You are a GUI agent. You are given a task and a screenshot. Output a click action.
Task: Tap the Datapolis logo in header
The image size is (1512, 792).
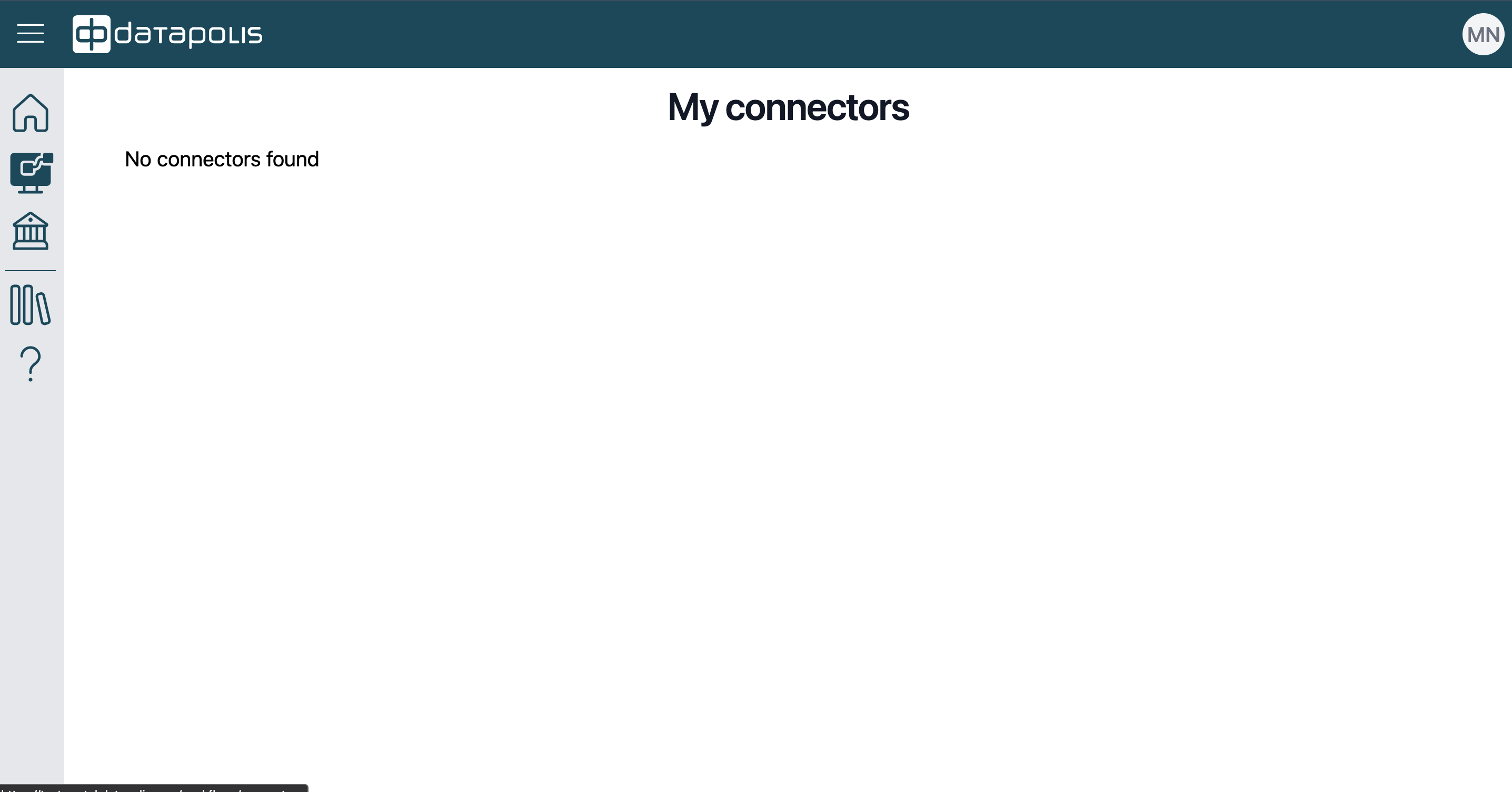[167, 34]
